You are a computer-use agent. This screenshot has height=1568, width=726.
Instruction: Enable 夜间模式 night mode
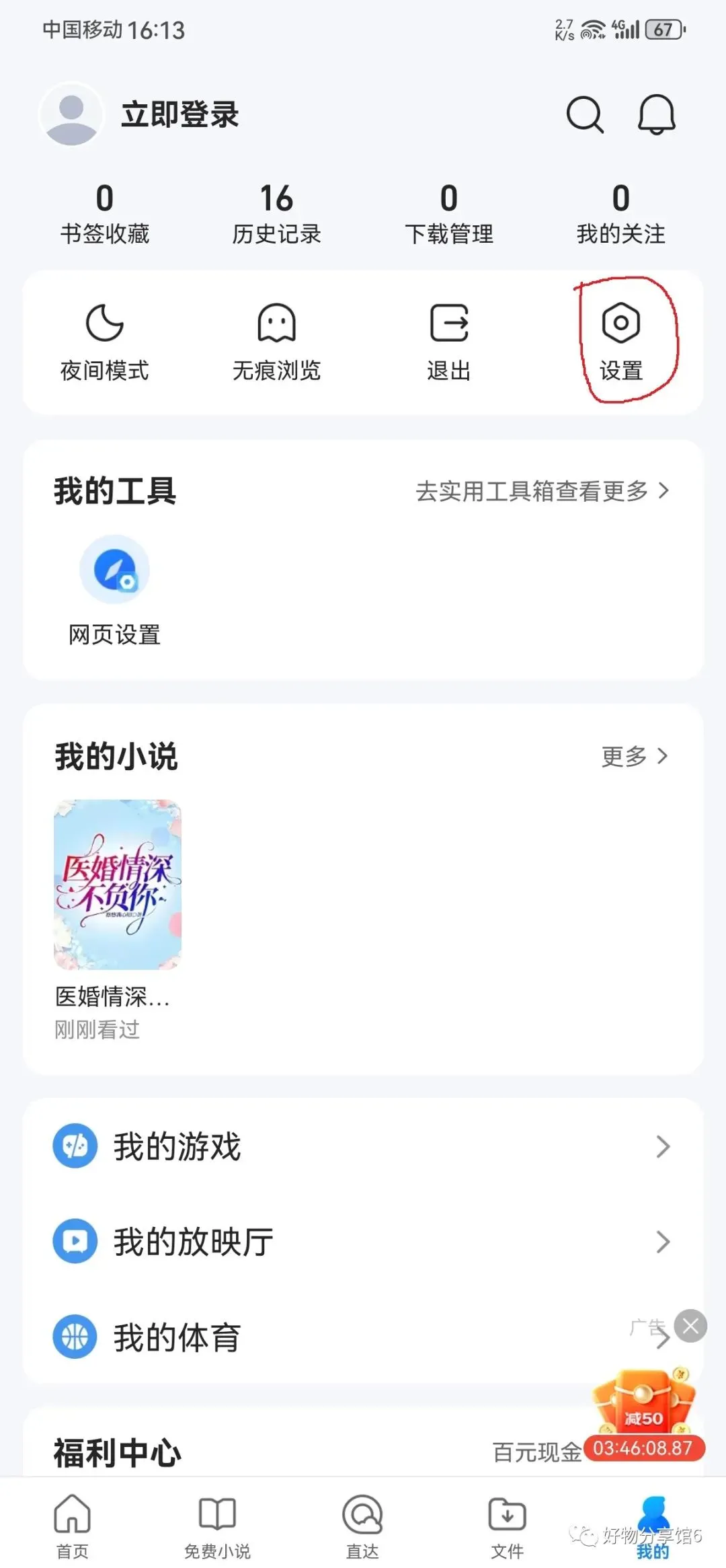(x=105, y=342)
